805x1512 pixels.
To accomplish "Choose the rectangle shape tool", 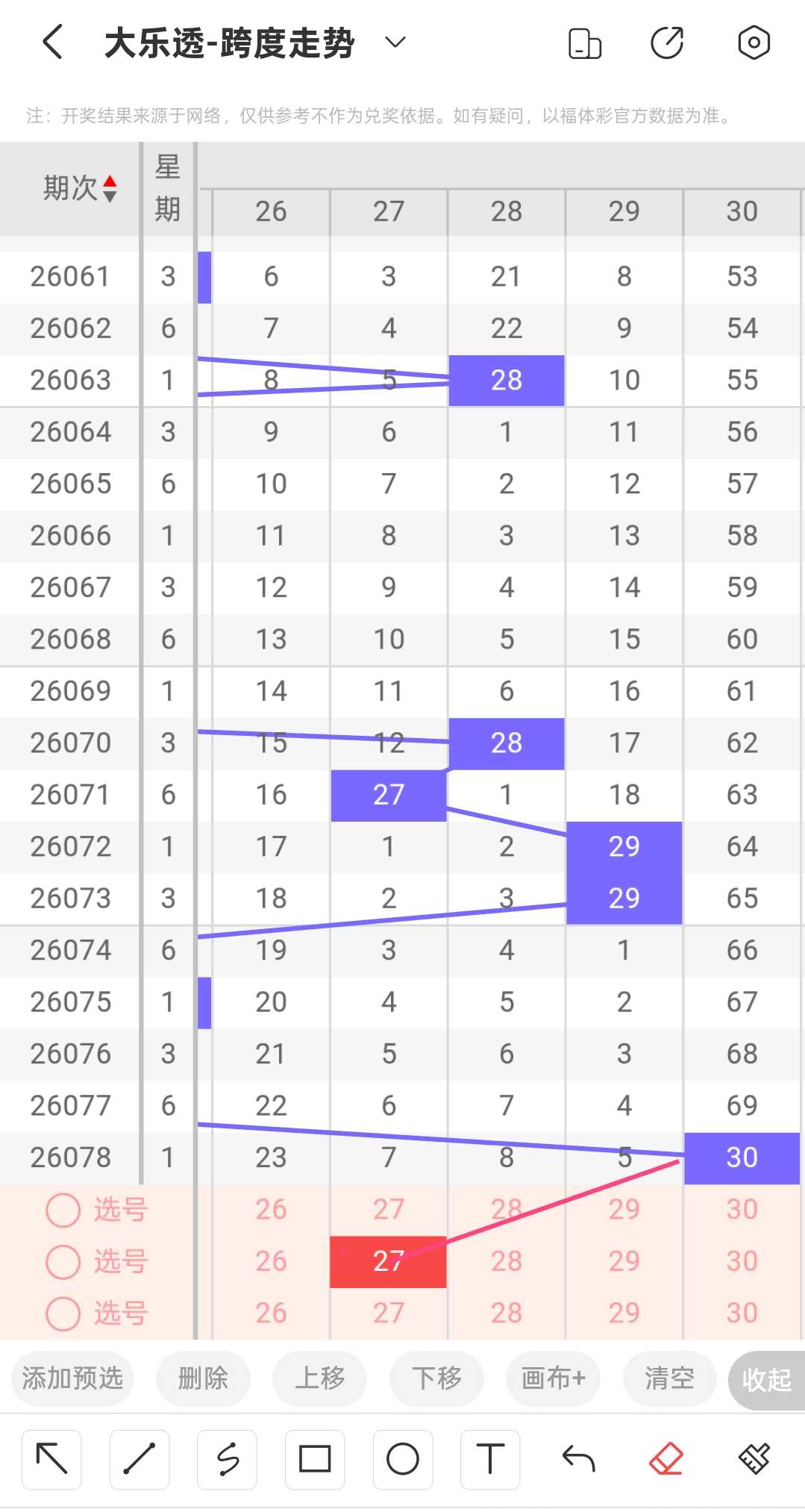I will coord(315,1459).
